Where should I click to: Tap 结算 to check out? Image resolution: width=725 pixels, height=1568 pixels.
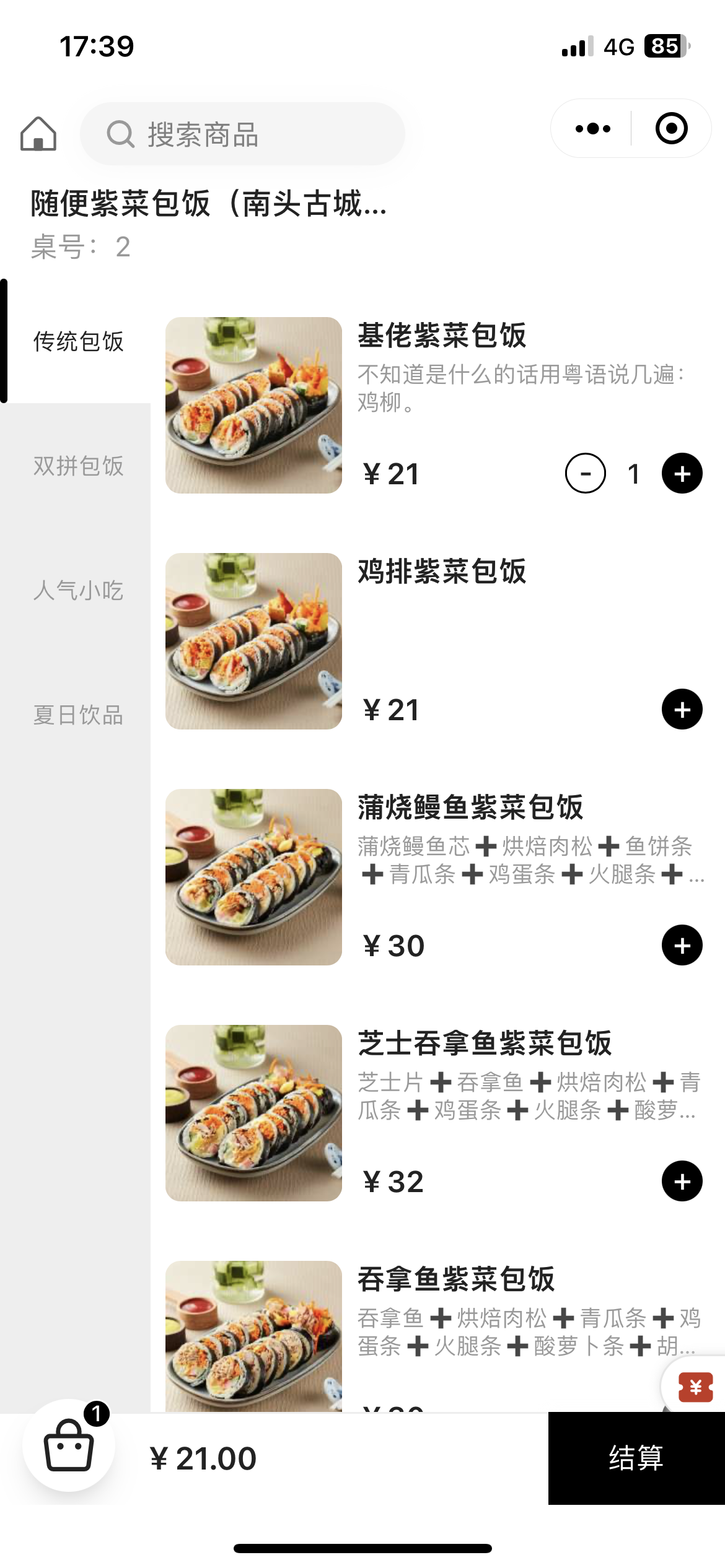(x=636, y=1458)
